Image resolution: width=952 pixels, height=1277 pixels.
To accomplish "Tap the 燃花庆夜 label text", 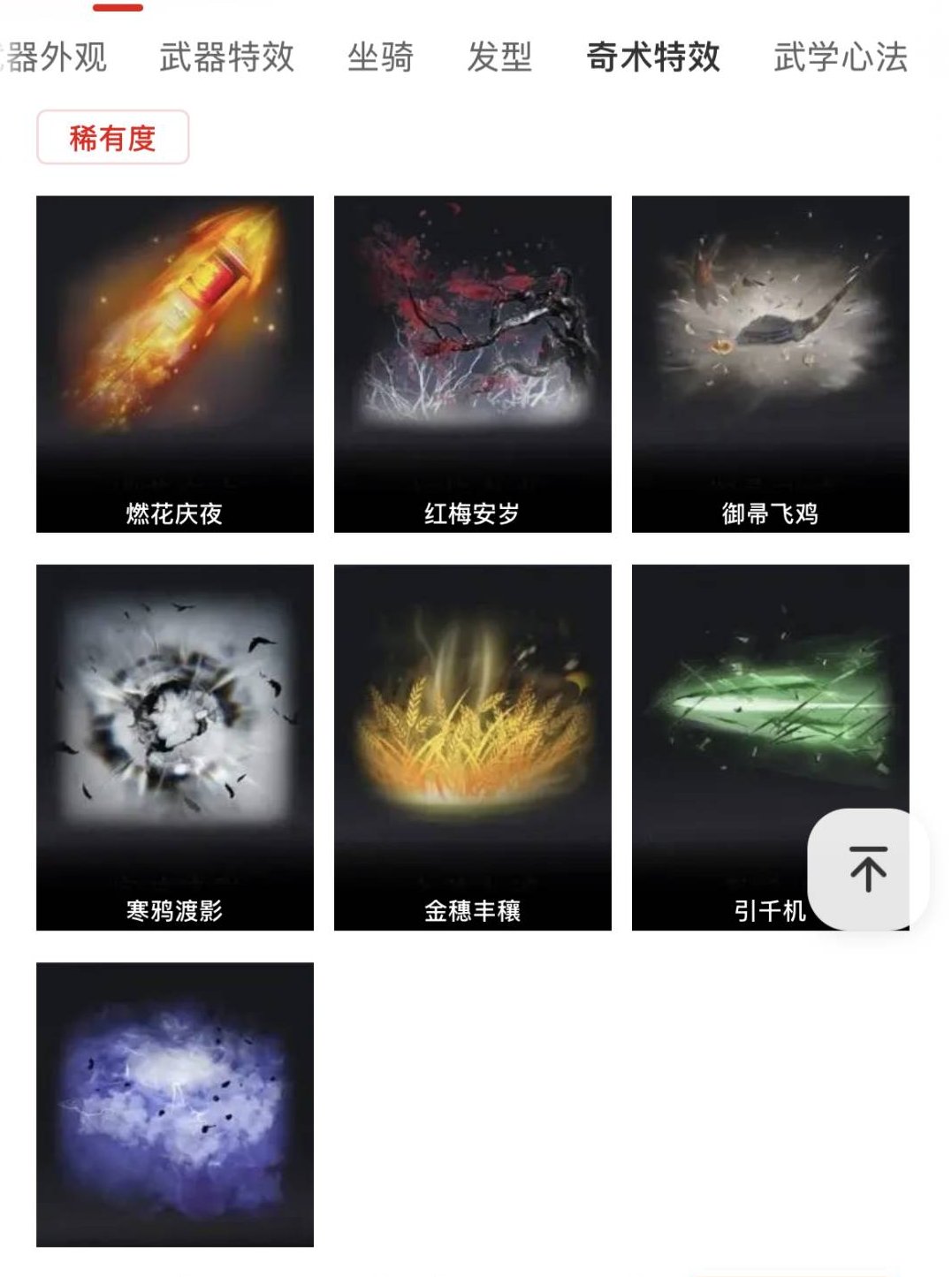I will pos(174,511).
